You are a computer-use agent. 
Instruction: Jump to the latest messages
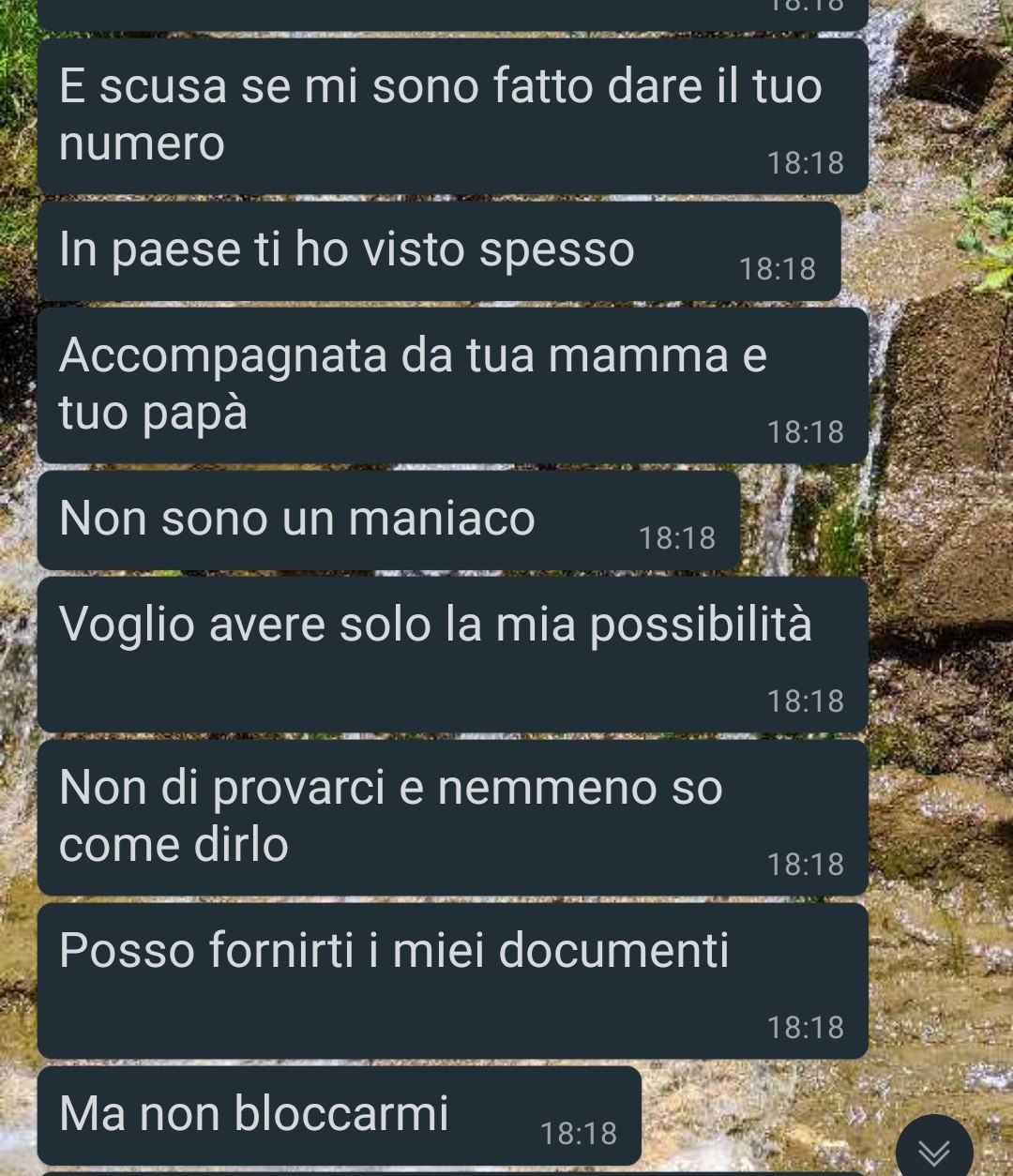(x=934, y=1150)
